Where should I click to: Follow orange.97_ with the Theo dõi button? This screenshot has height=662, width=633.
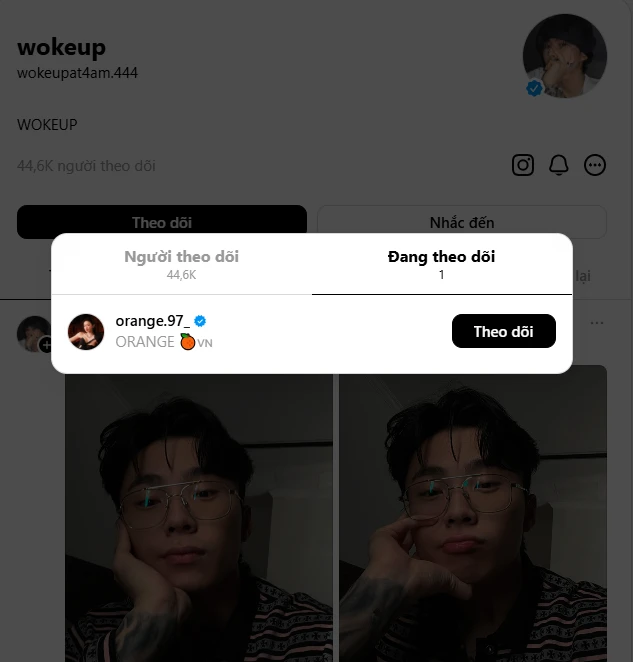tap(503, 331)
